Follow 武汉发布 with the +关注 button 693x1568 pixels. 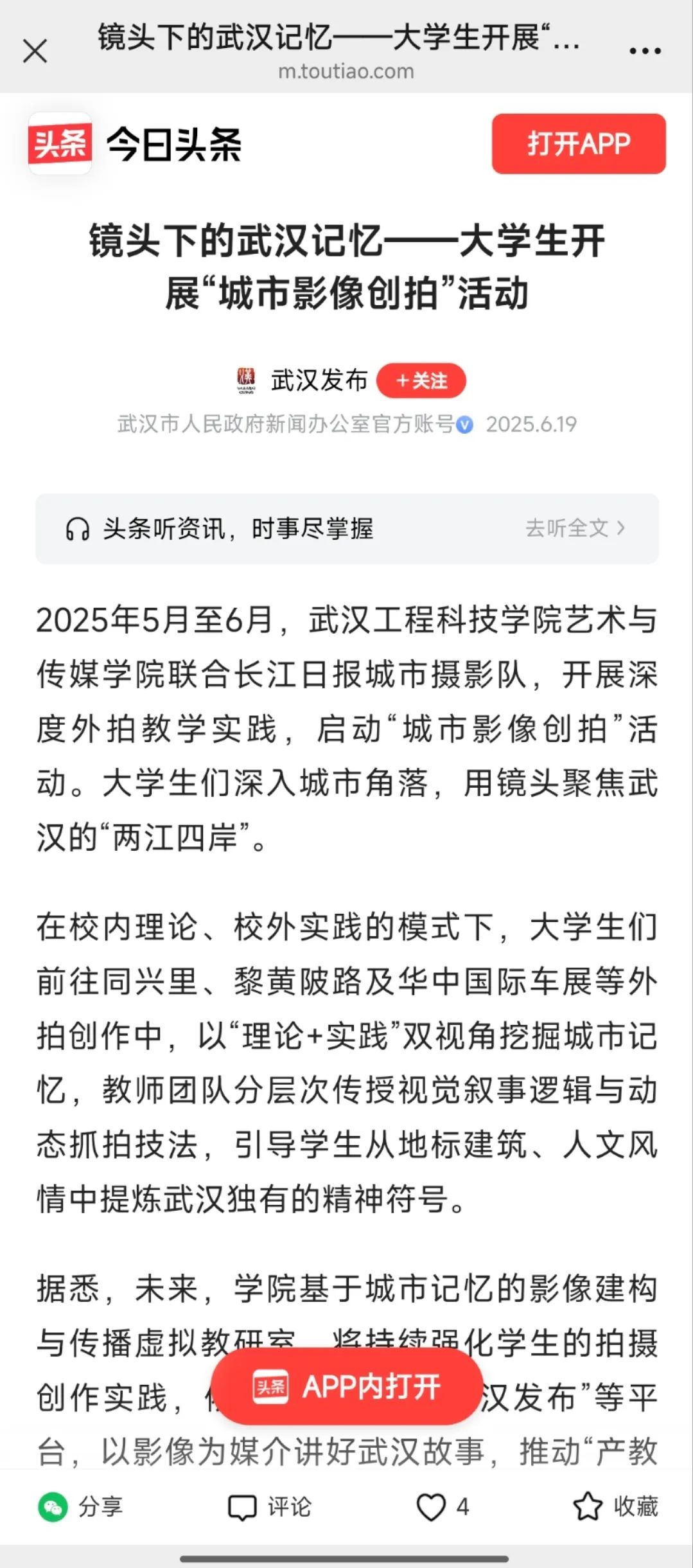tap(421, 380)
